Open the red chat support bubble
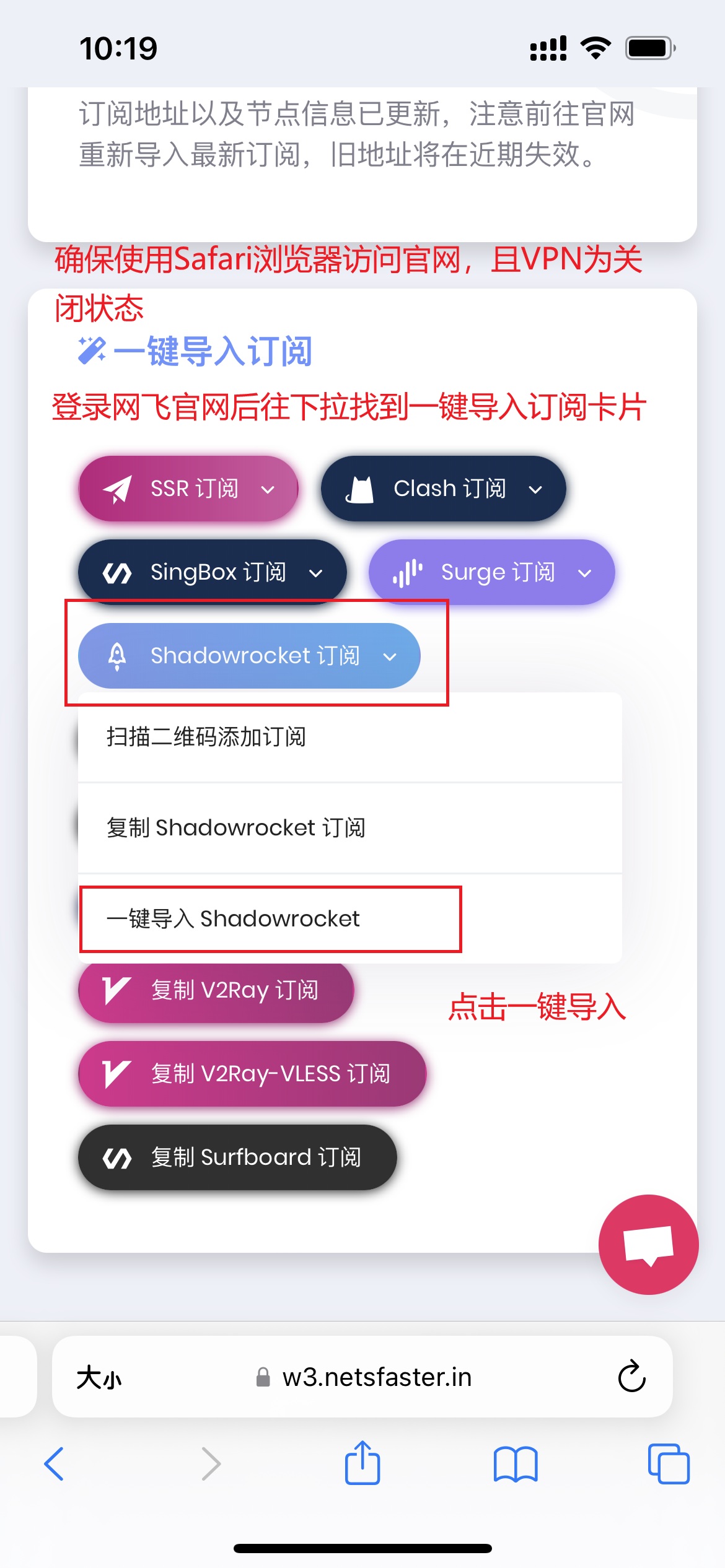 tap(648, 1244)
